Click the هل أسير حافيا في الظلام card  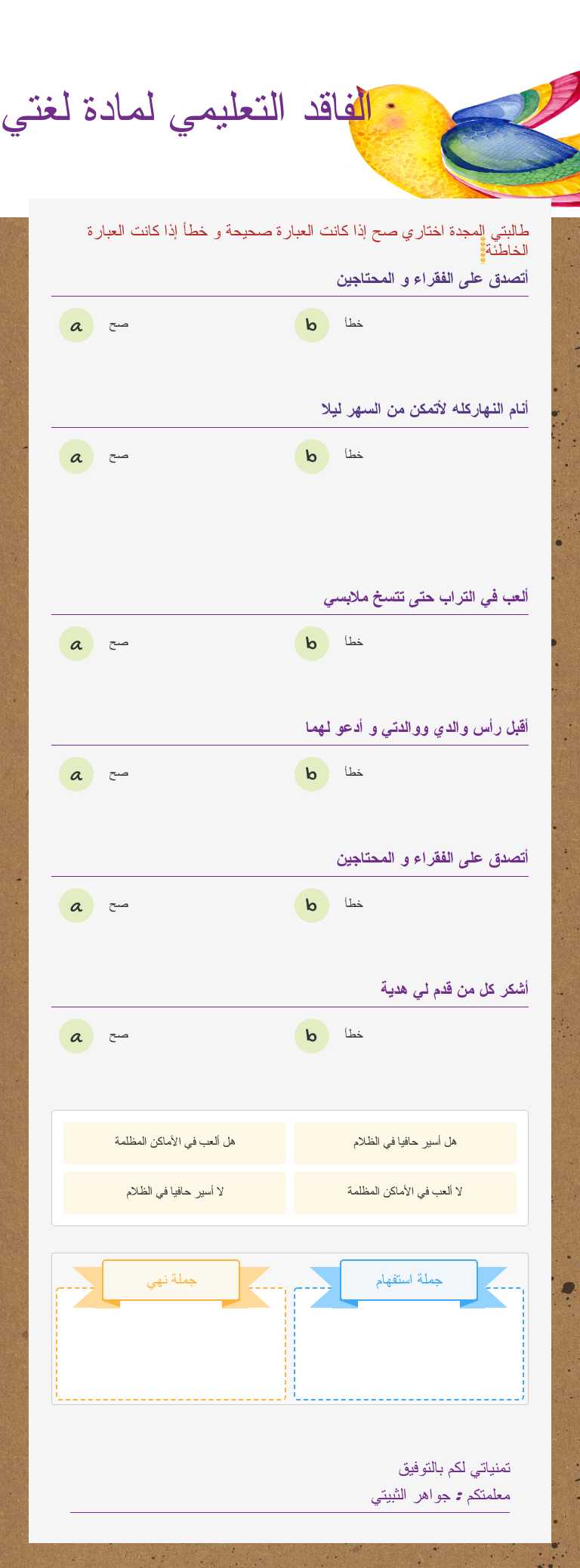click(x=406, y=1142)
